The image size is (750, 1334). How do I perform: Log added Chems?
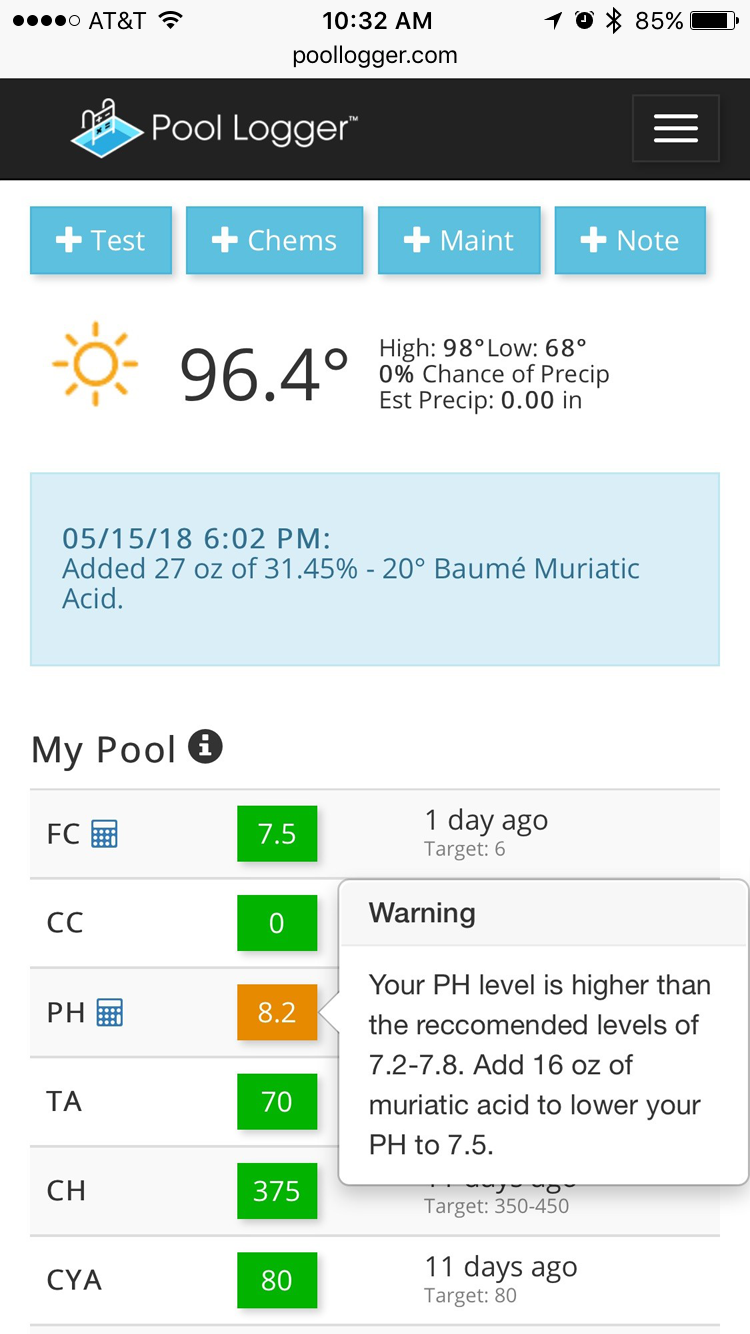click(275, 240)
